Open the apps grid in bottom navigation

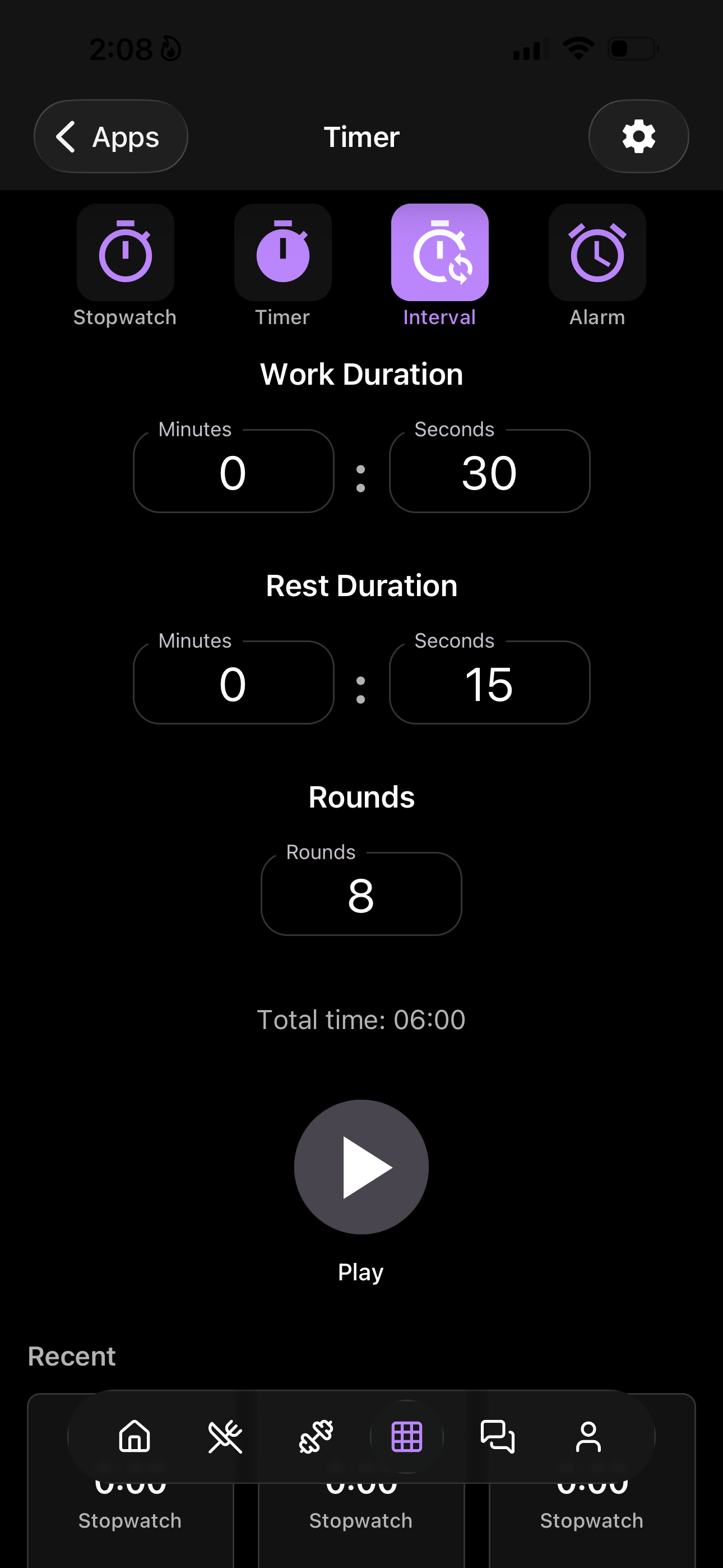click(407, 1438)
